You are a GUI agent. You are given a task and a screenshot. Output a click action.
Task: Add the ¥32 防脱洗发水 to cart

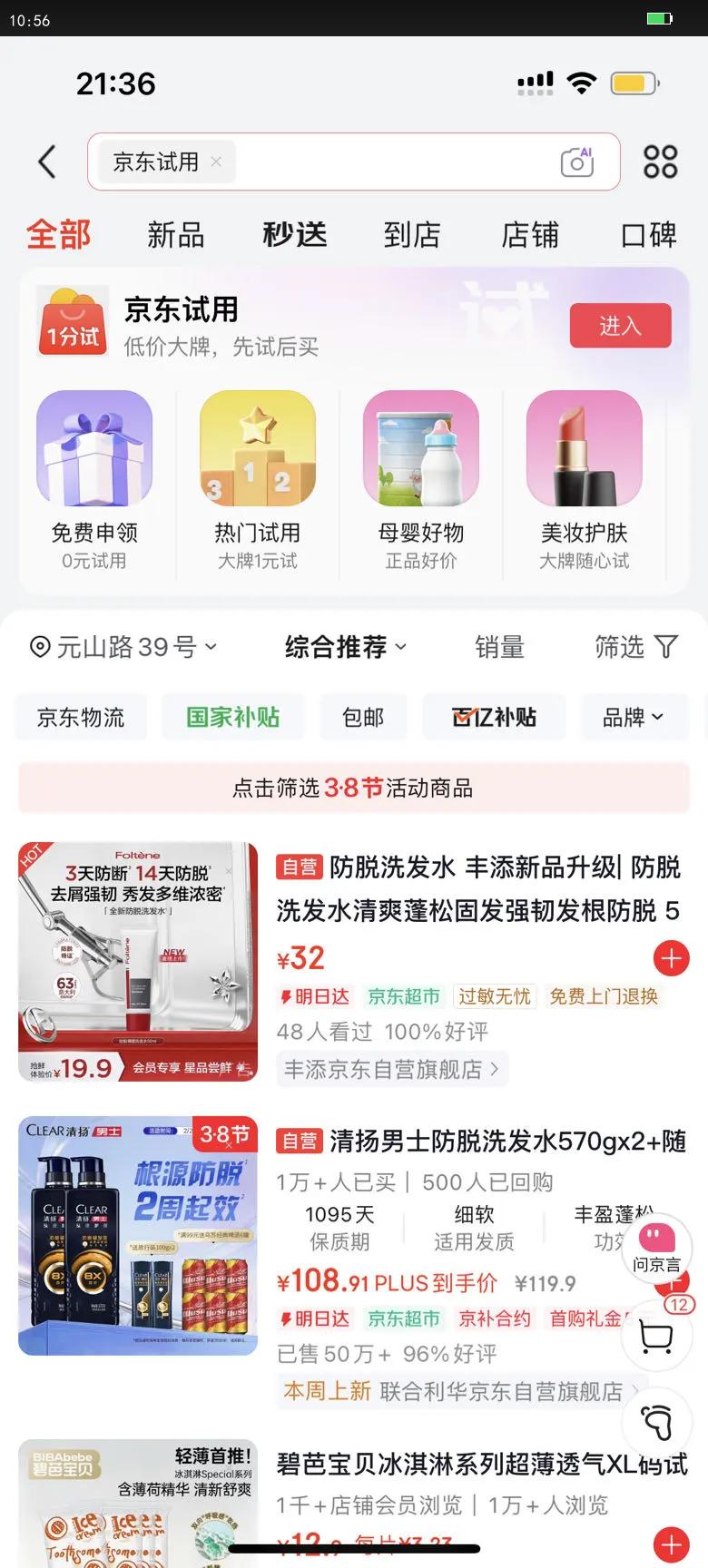pos(671,958)
